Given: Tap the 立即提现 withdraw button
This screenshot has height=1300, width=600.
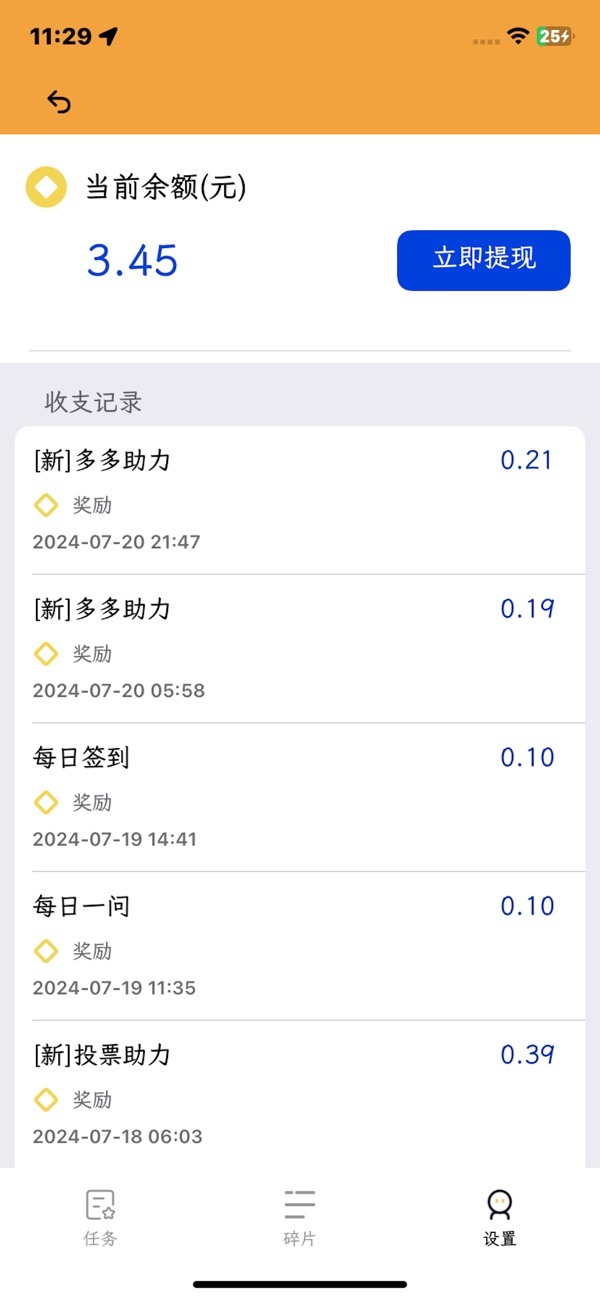Looking at the screenshot, I should tap(484, 260).
